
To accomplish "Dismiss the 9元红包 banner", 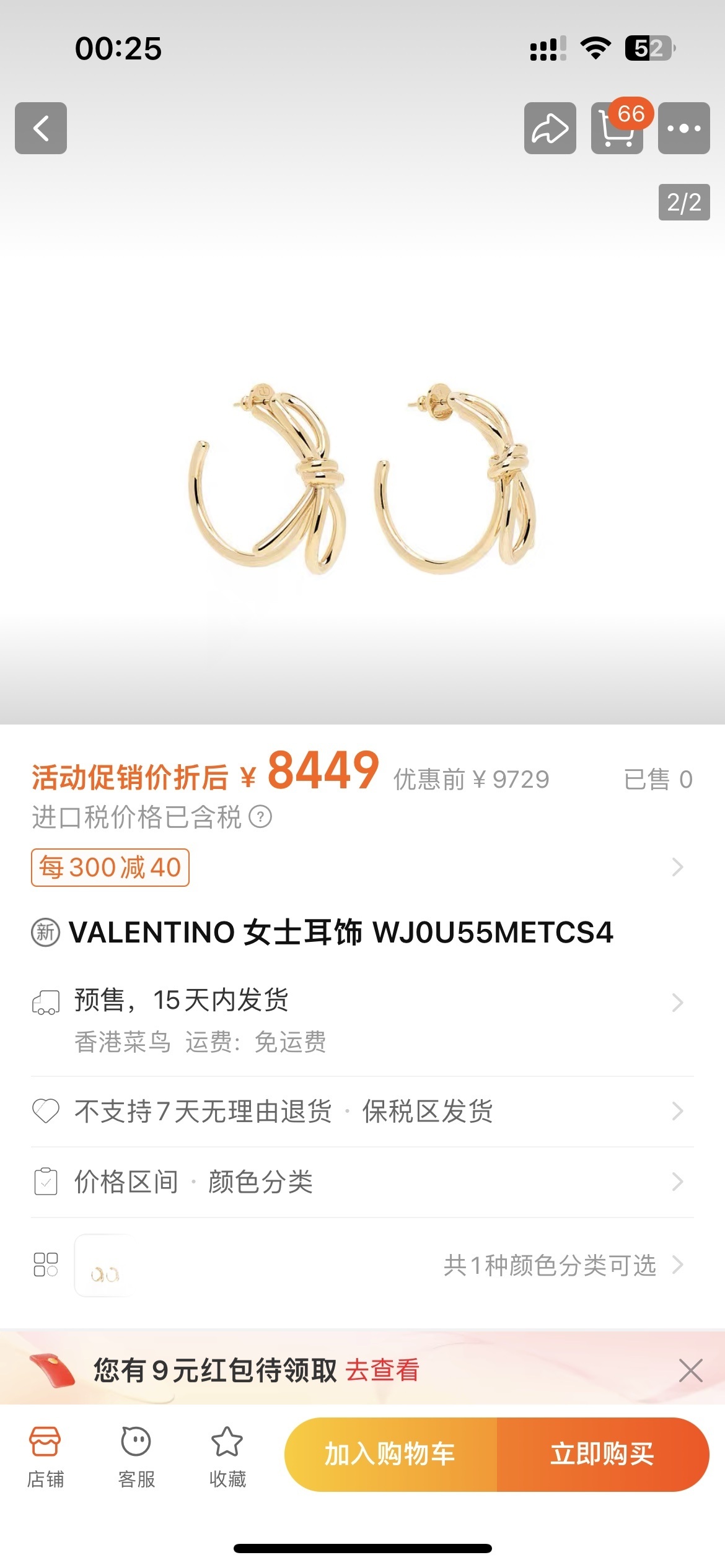I will [x=690, y=1370].
